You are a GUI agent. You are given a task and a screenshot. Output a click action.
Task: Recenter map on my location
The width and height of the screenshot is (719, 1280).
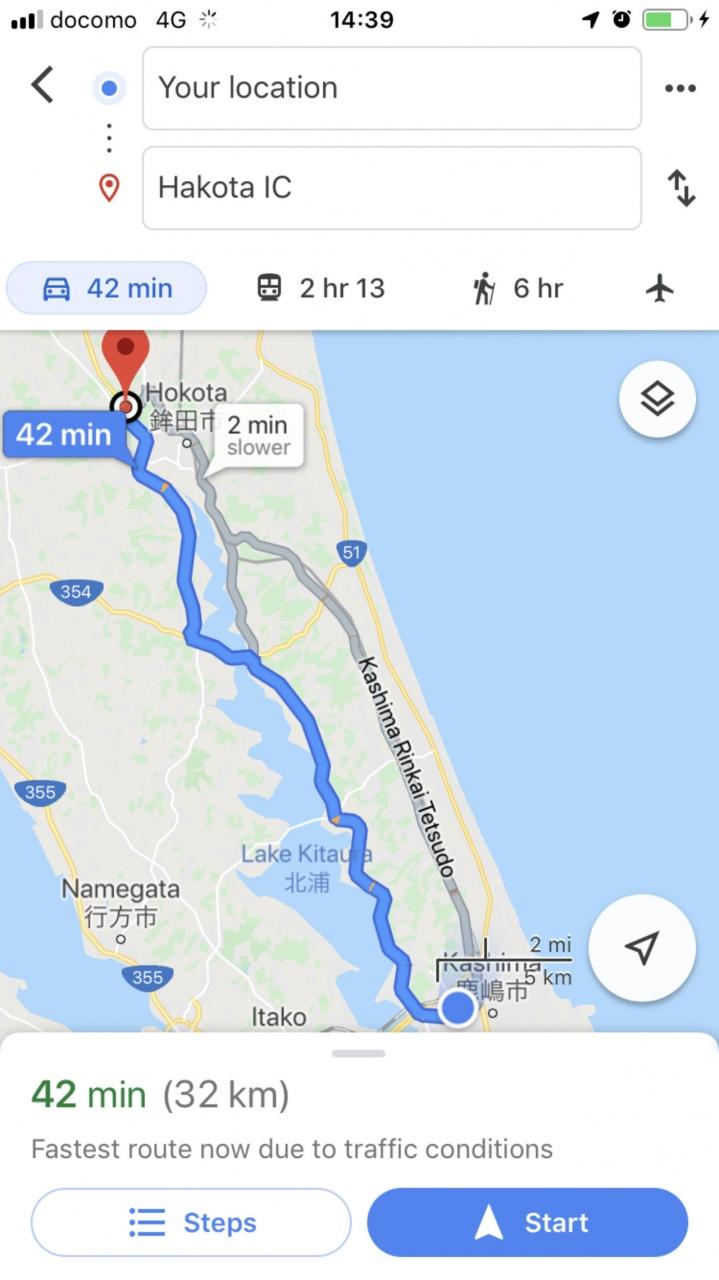[641, 948]
